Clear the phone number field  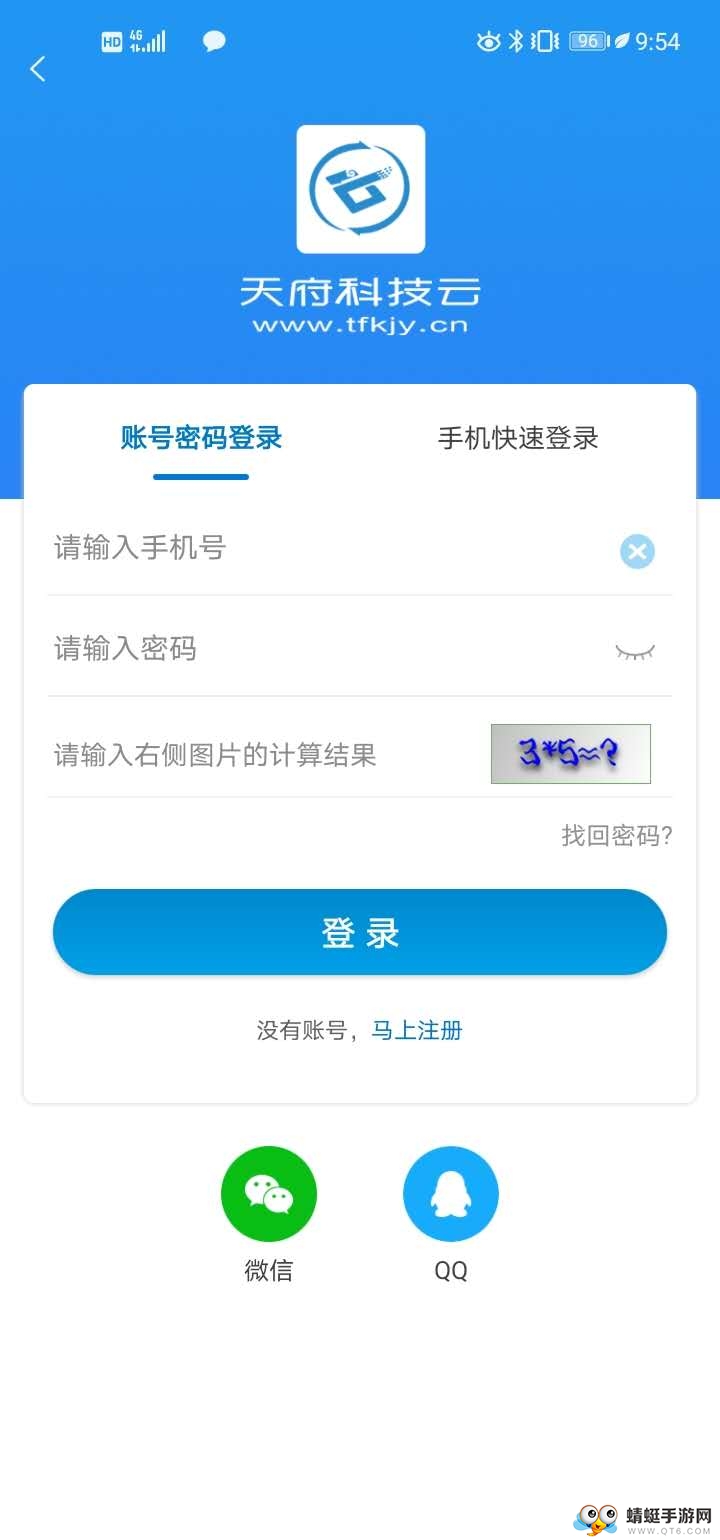click(637, 551)
